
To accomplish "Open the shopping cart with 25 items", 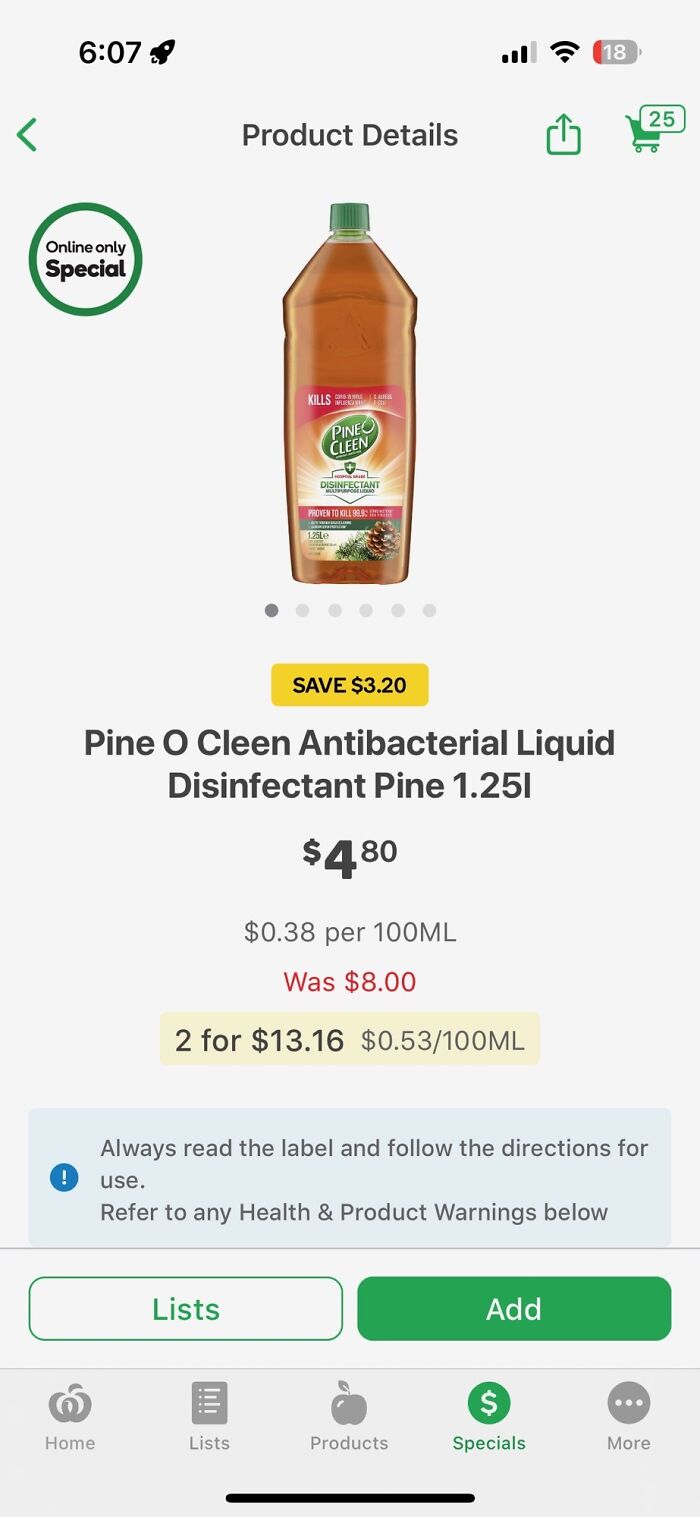I will click(651, 131).
